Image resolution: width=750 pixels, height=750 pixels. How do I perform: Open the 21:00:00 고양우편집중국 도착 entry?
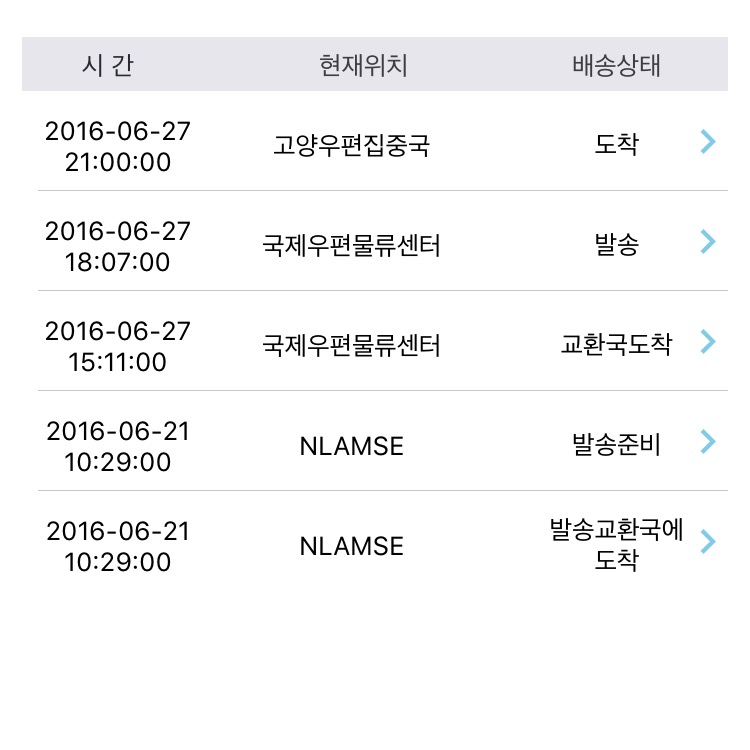click(707, 142)
